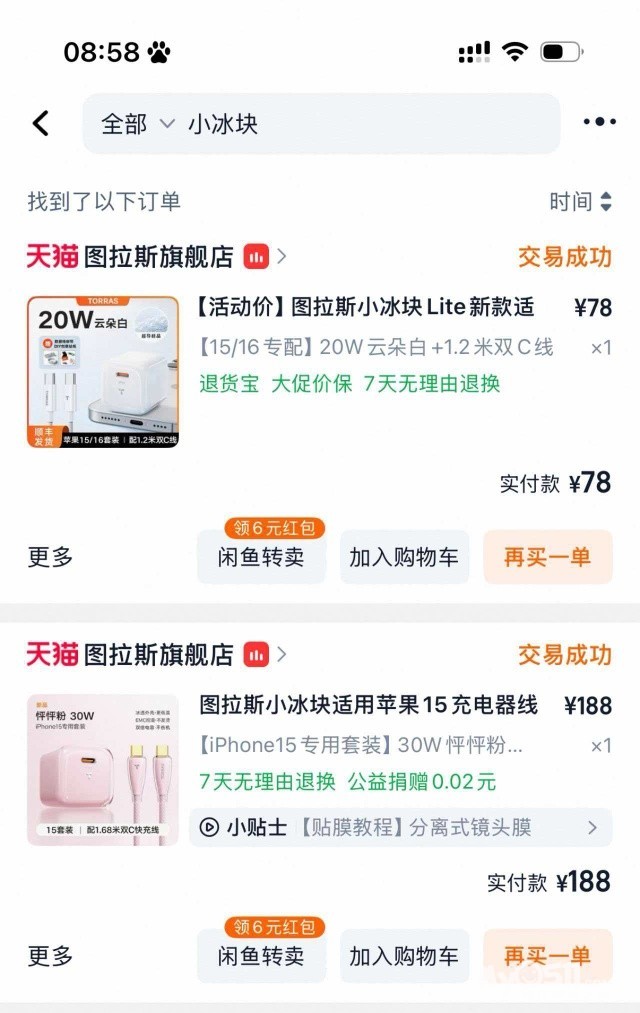Go back with the back arrow
This screenshot has height=1013, width=640.
40,123
